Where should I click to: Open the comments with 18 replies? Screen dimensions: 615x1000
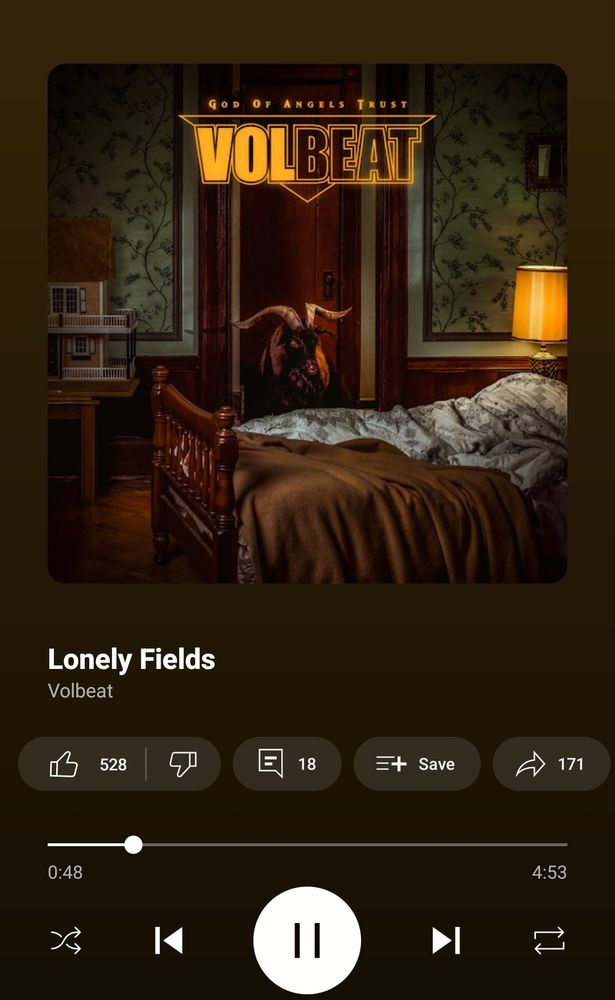tap(286, 764)
